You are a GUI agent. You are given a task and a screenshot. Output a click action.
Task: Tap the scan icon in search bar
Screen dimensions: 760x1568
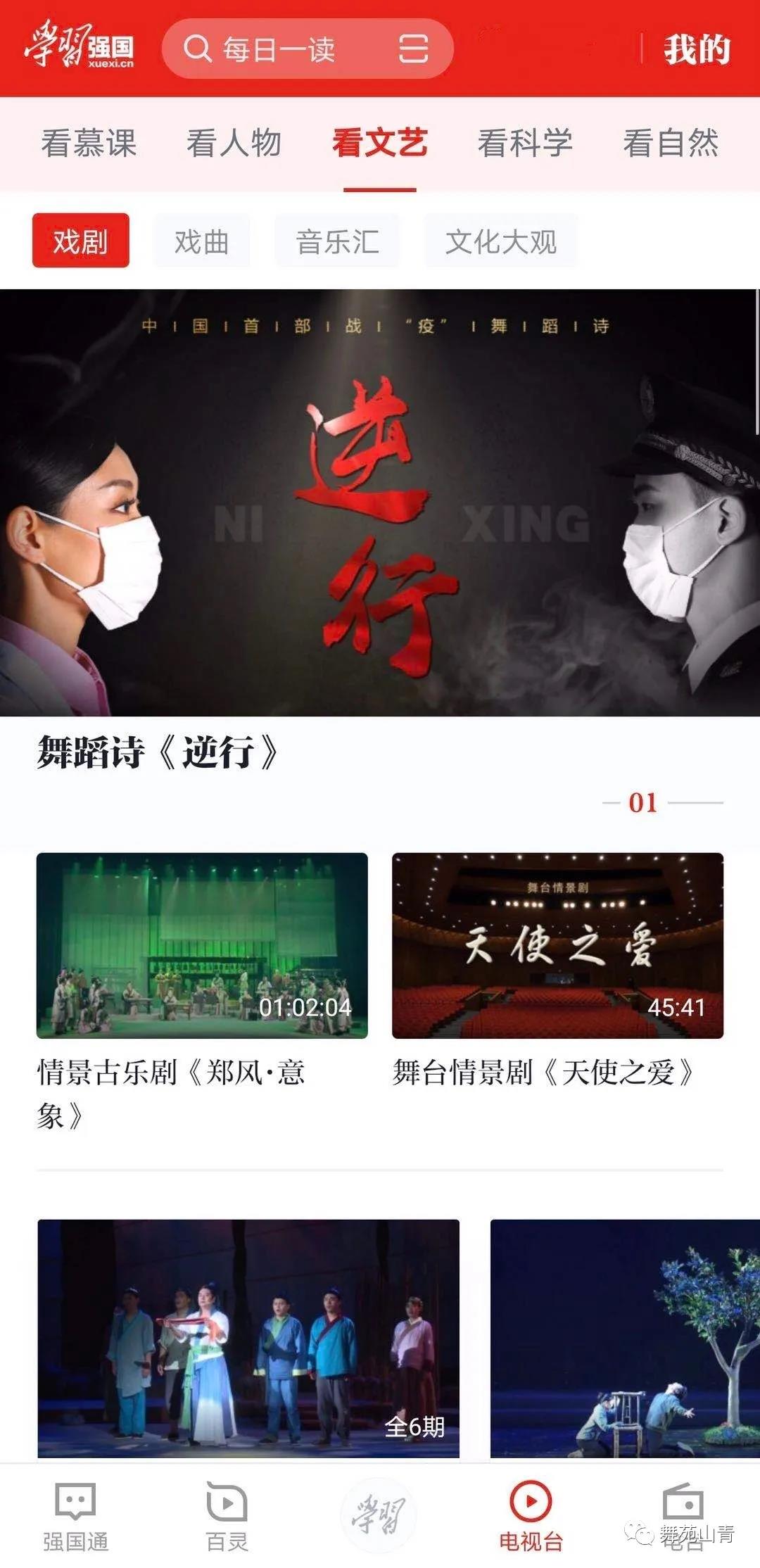coord(413,49)
